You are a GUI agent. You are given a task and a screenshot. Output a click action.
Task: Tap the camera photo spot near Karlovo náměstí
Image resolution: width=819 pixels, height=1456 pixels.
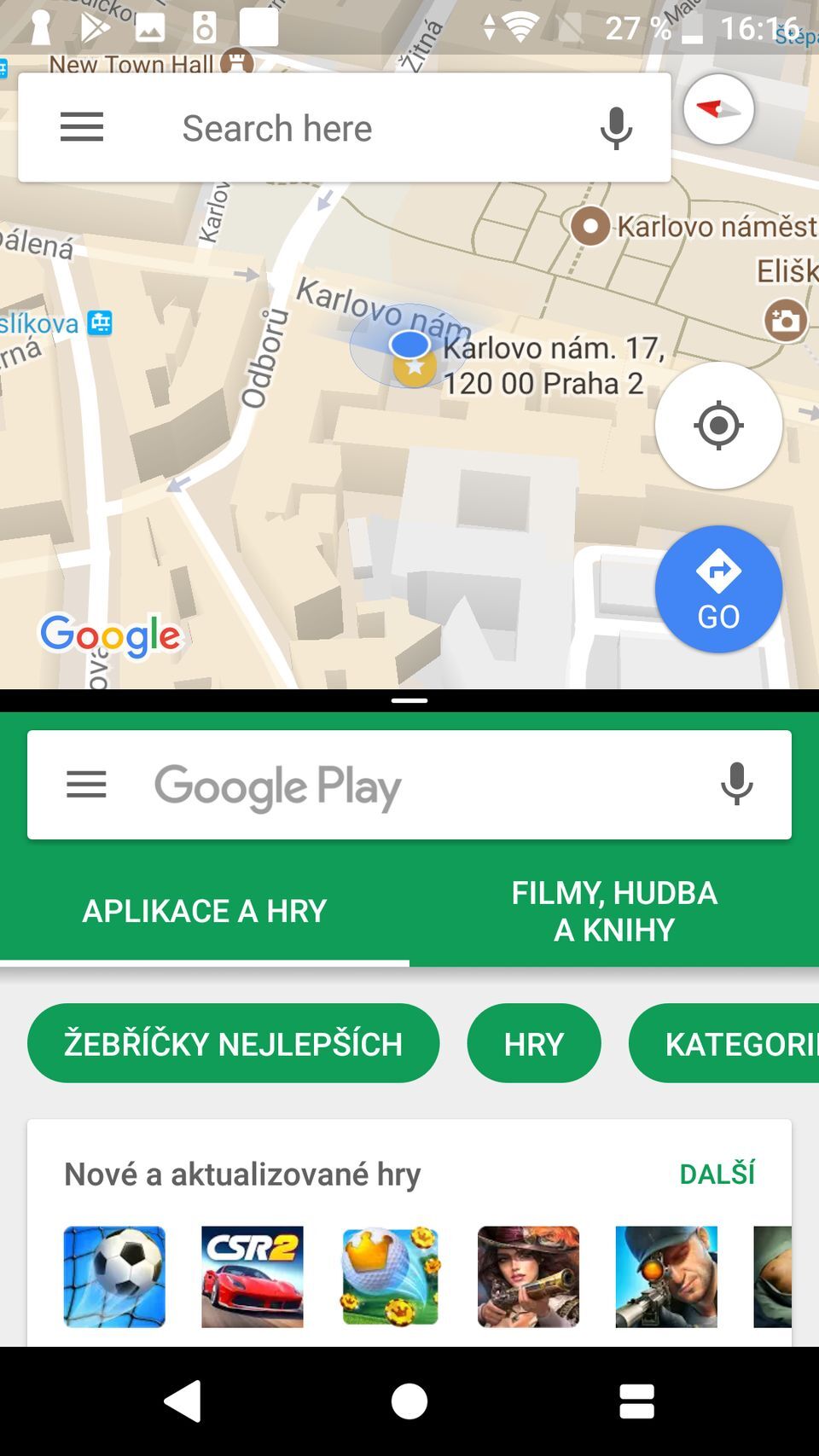click(x=783, y=319)
